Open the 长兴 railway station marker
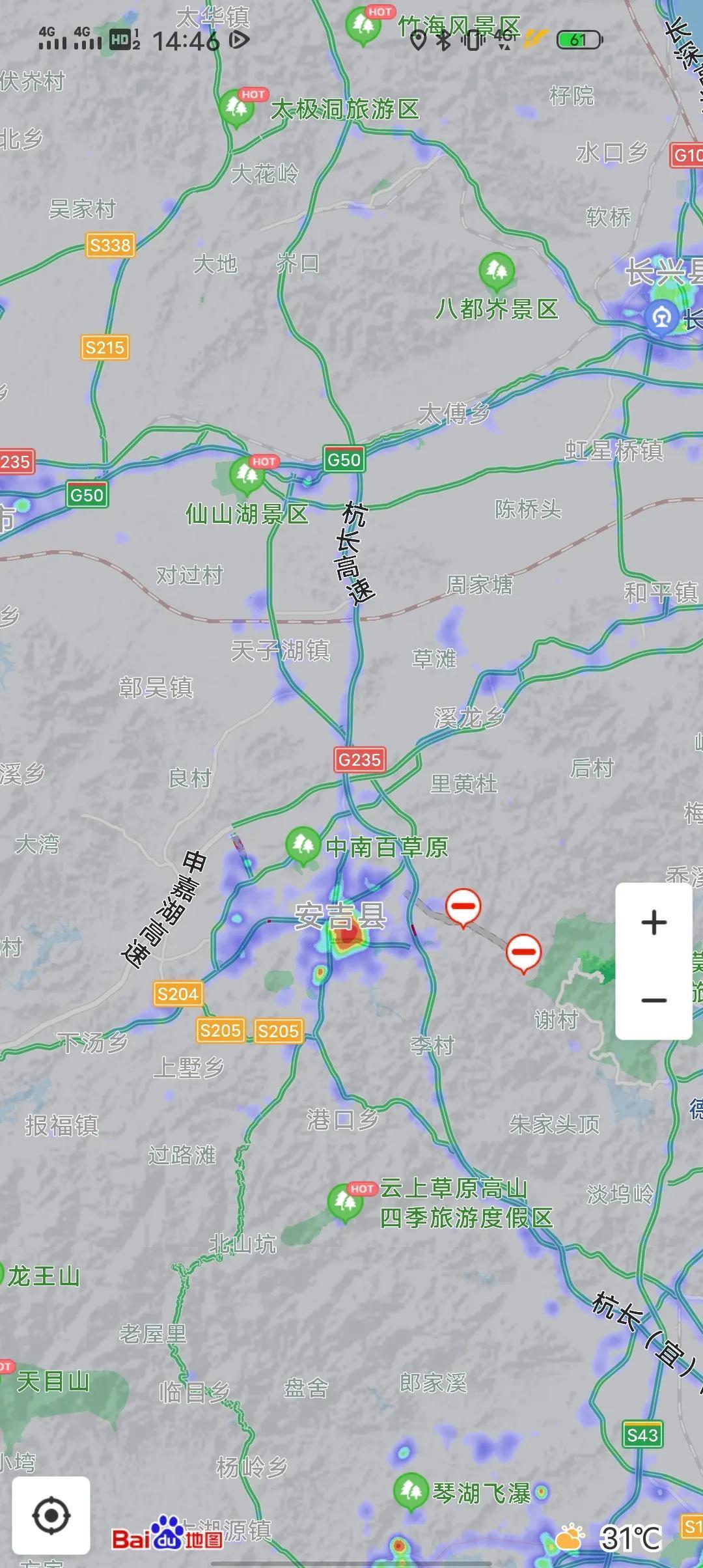 [662, 317]
